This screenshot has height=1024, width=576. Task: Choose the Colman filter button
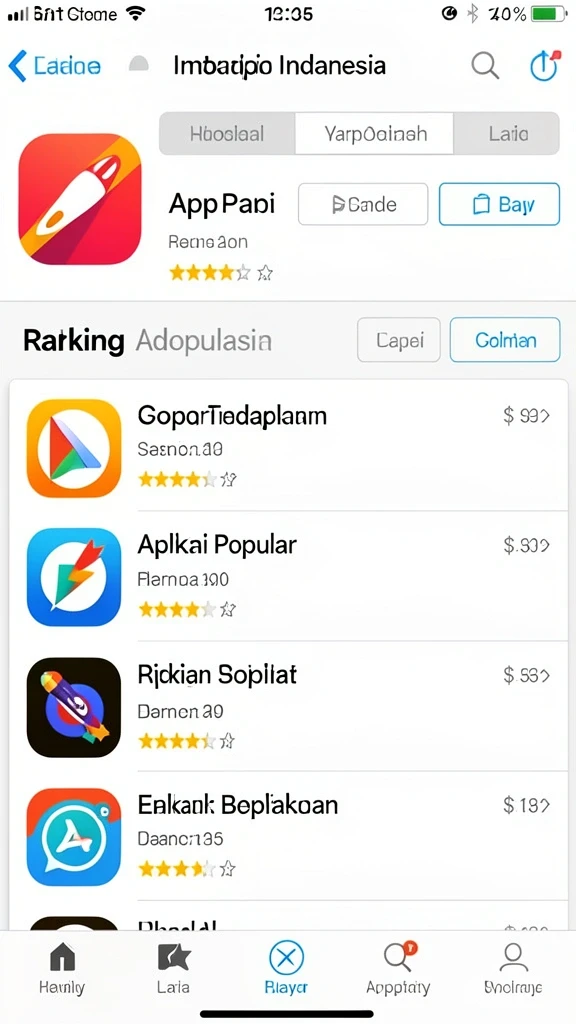tap(505, 340)
